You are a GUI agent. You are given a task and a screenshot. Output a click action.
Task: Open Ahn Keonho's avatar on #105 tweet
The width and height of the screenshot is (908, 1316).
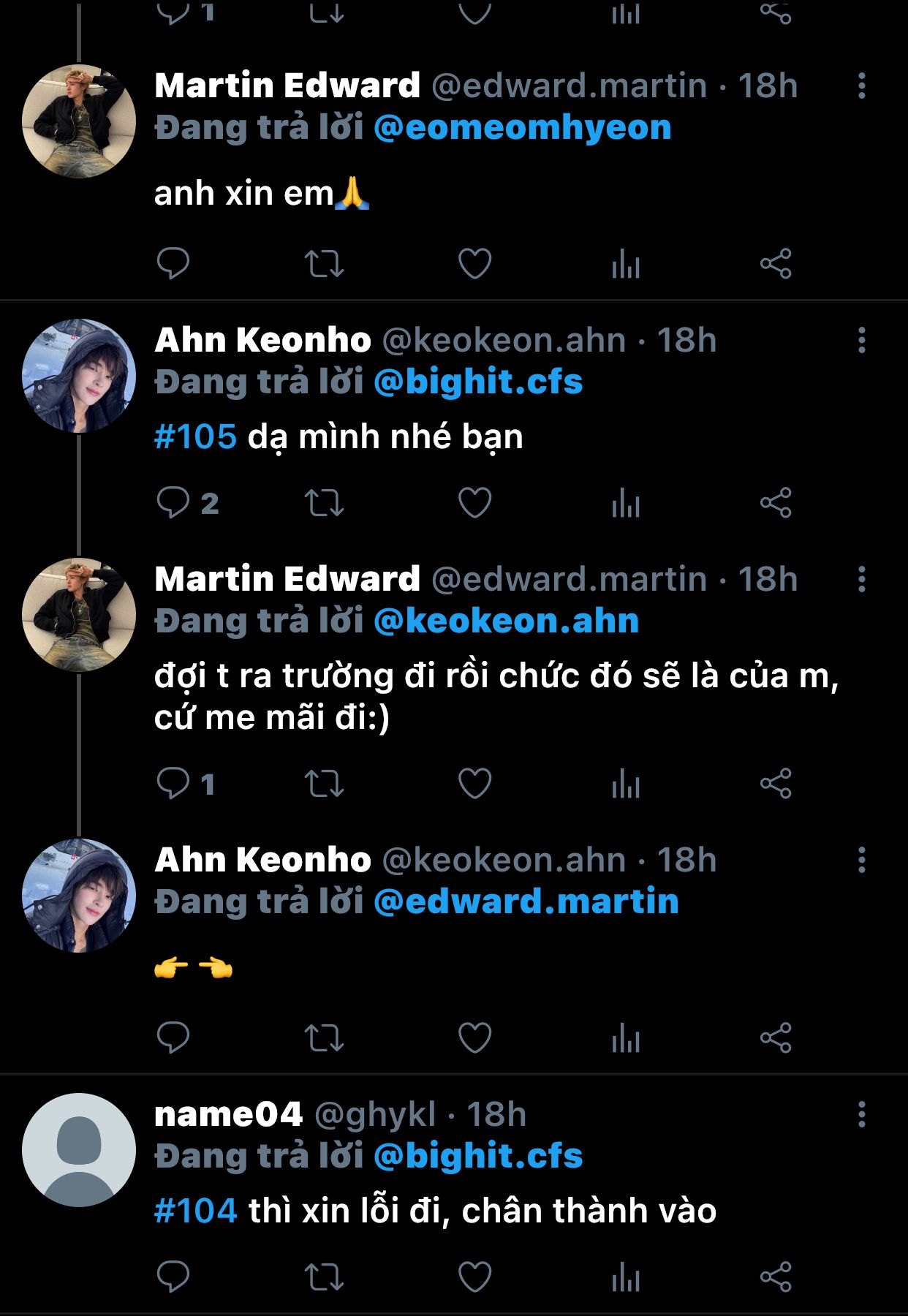point(79,376)
